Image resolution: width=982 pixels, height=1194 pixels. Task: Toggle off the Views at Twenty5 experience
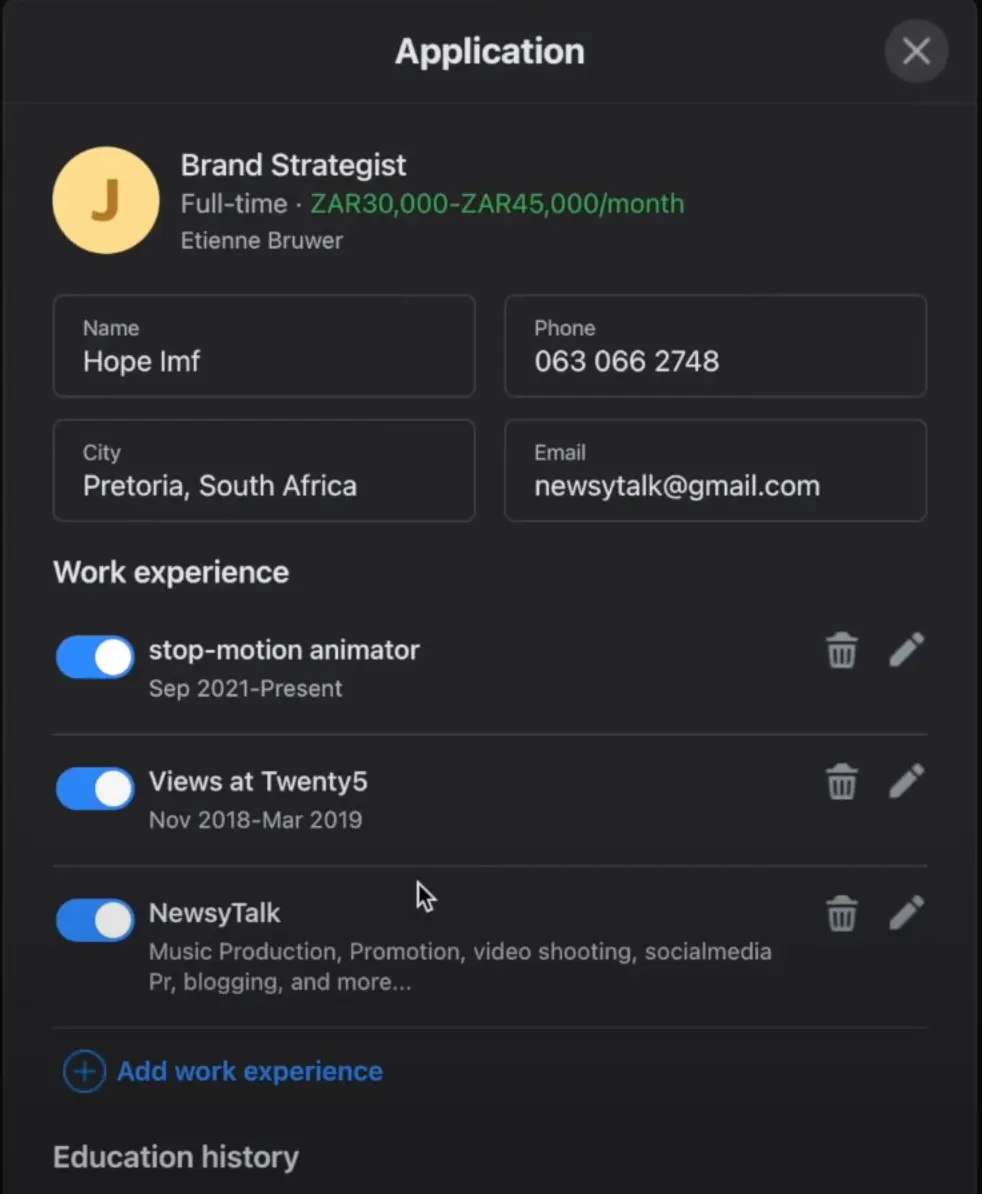(x=93, y=788)
